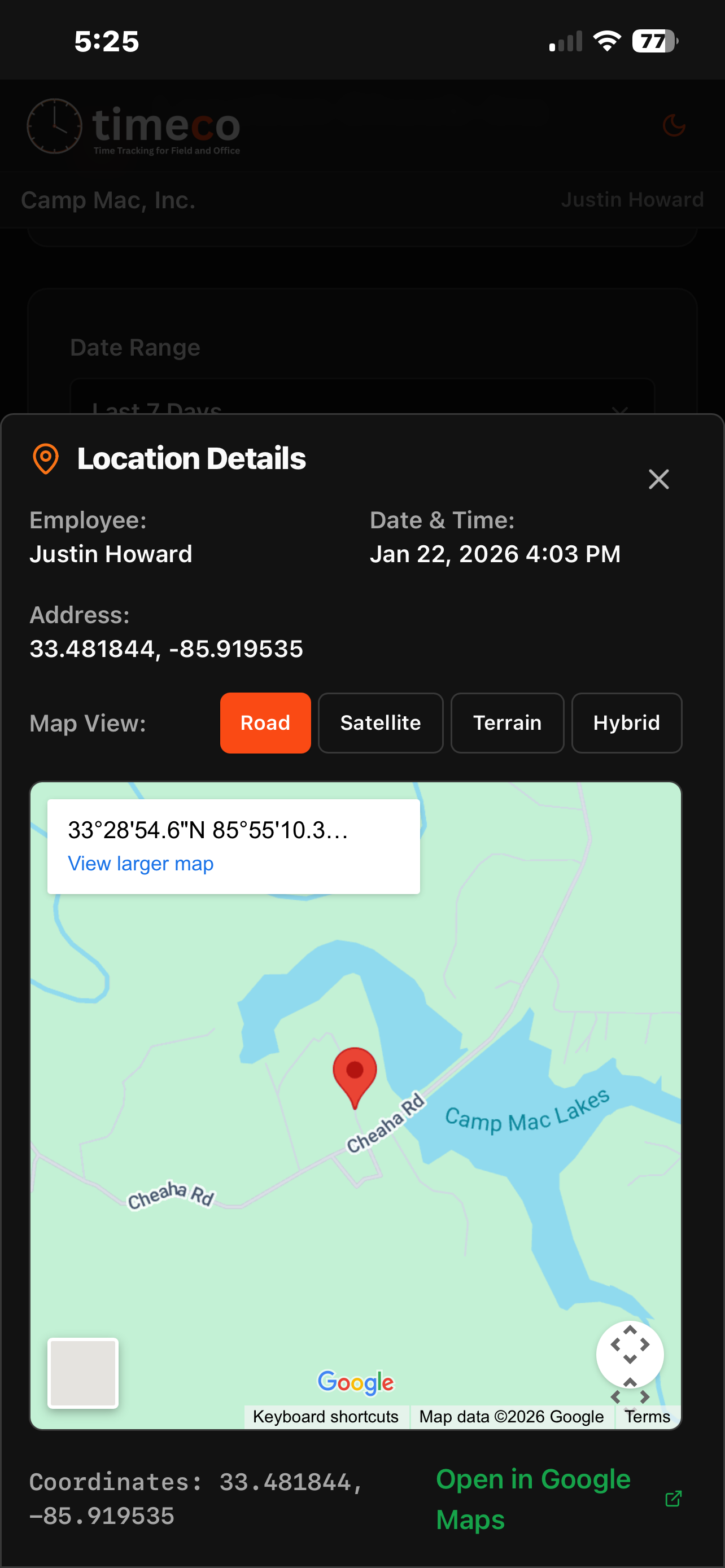Open Keyboard shortcuts on the map
The width and height of the screenshot is (725, 1568).
pyautogui.click(x=326, y=1416)
